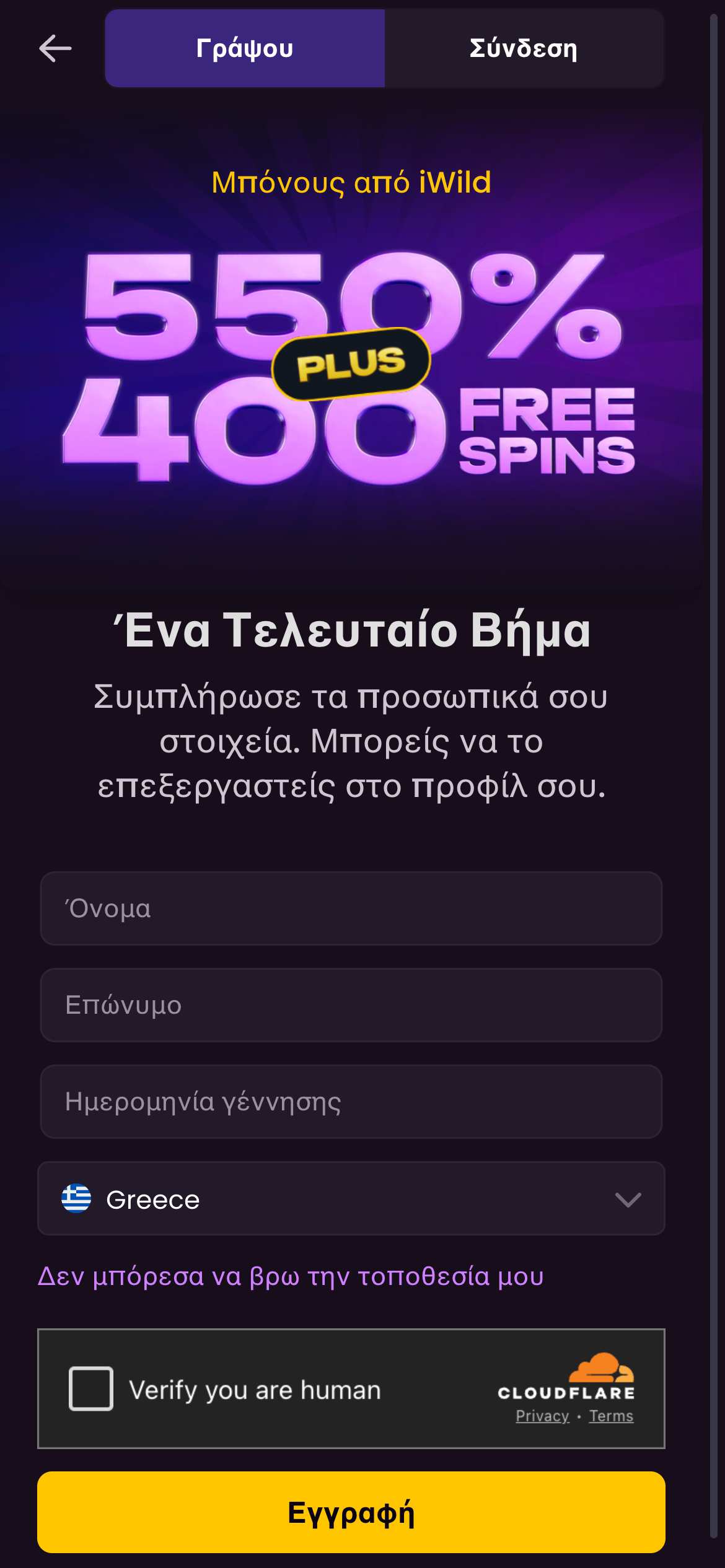Focus the Όνομα input field
The height and width of the screenshot is (1568, 725).
pos(351,908)
